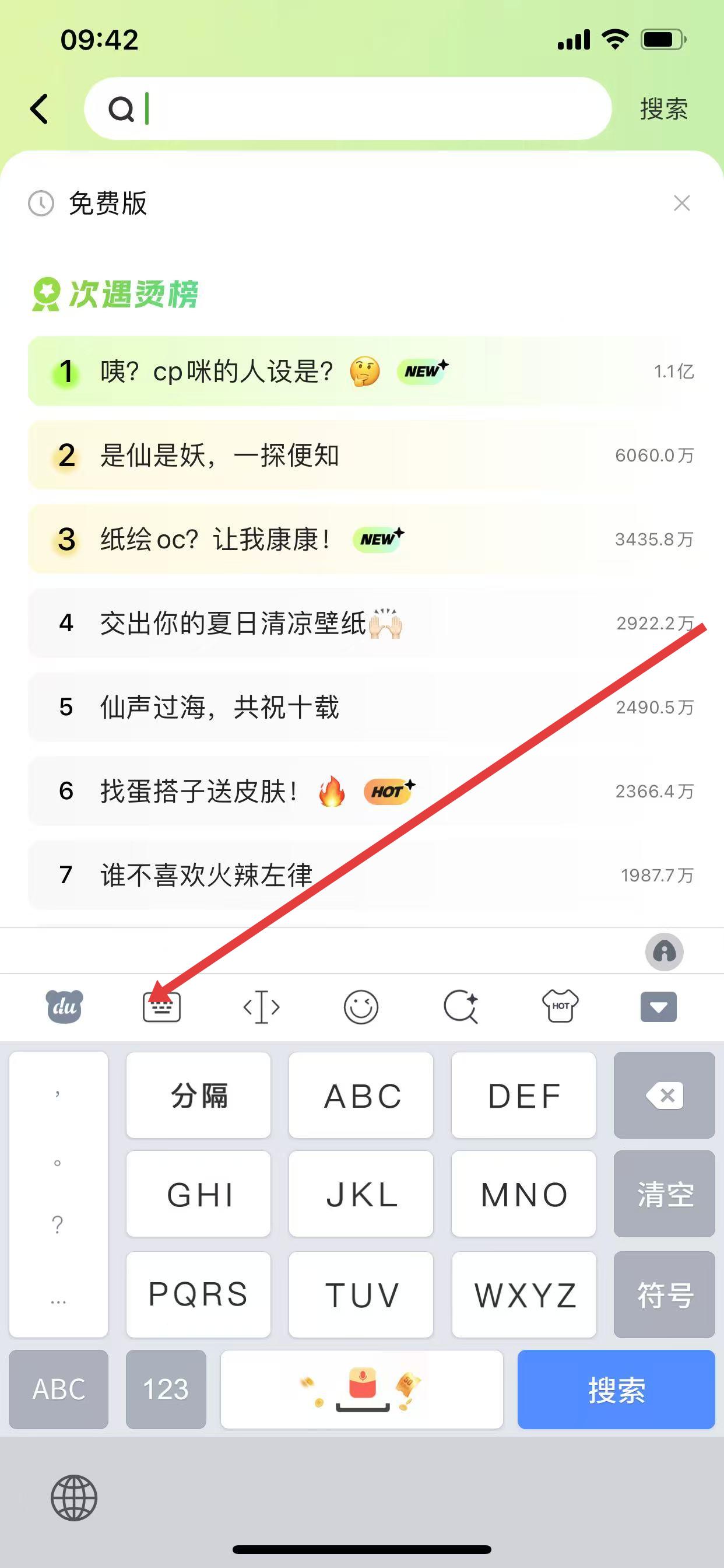Tap 搜索 next to the search box
724x1568 pixels.
[663, 110]
